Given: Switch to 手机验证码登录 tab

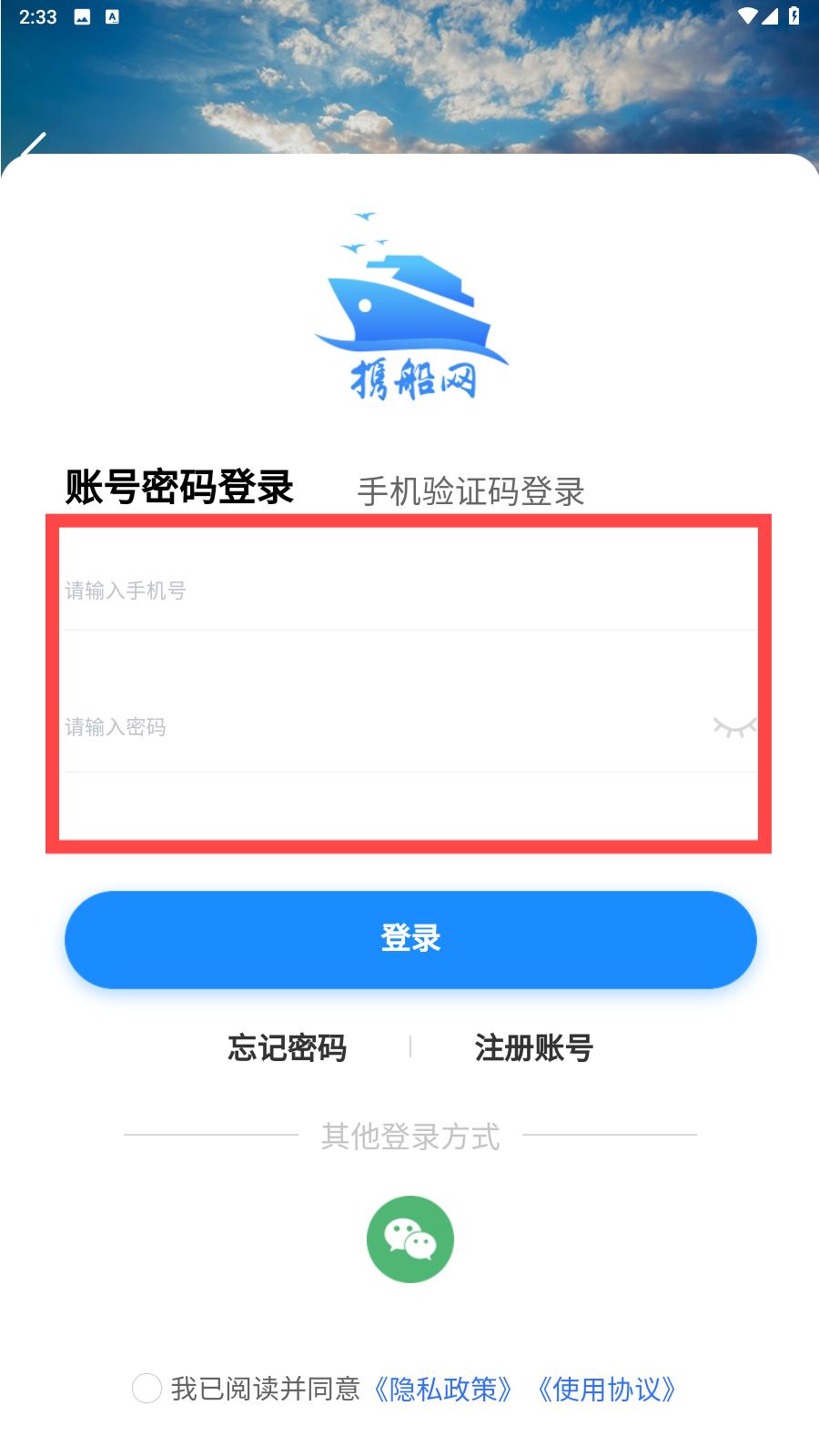Looking at the screenshot, I should [470, 491].
